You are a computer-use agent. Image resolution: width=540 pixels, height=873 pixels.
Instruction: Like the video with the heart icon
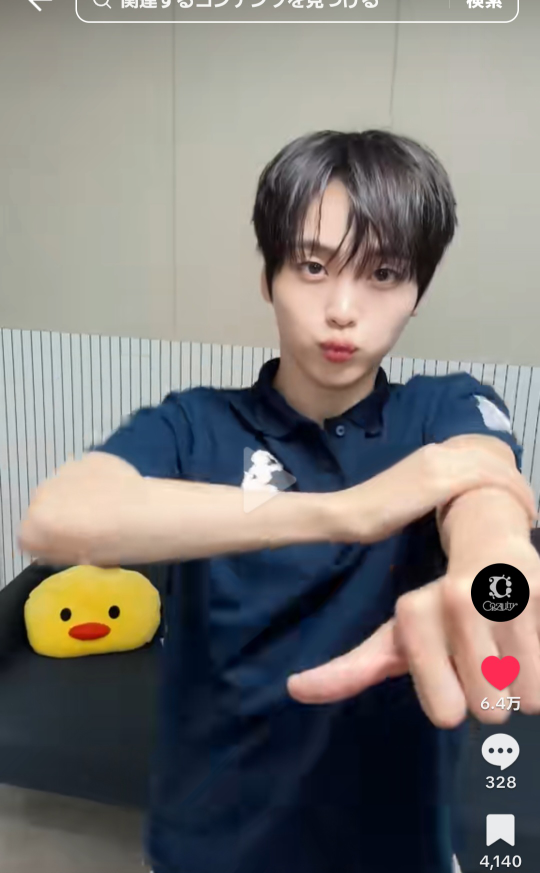click(x=500, y=673)
